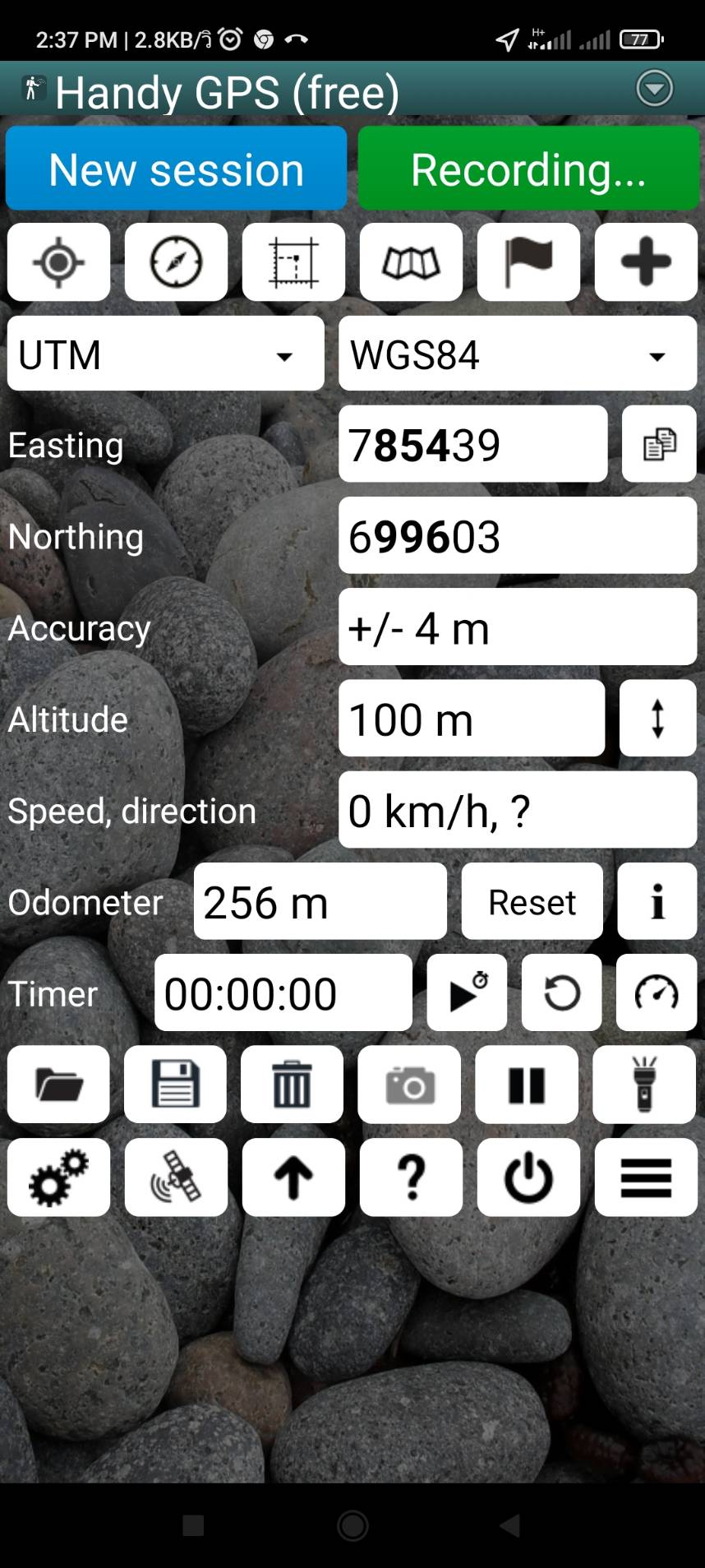Open settings gears icon
Screen dimensions: 705x1568
pos(58,1177)
